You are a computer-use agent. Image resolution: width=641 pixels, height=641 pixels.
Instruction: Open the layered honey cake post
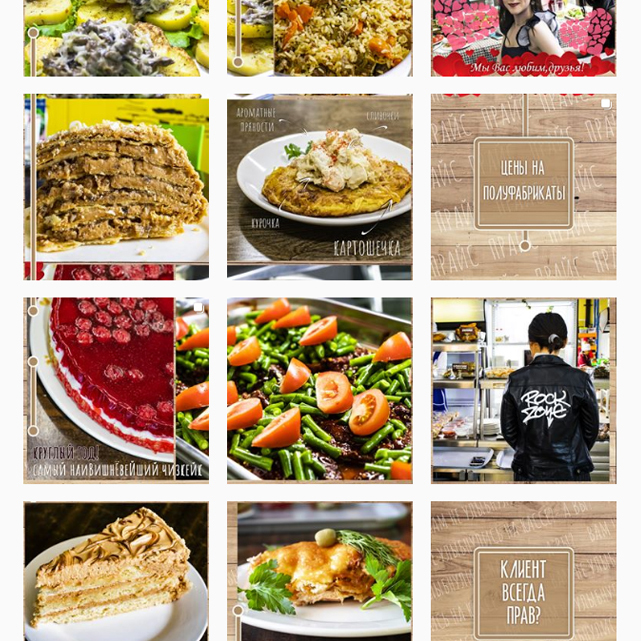click(116, 187)
